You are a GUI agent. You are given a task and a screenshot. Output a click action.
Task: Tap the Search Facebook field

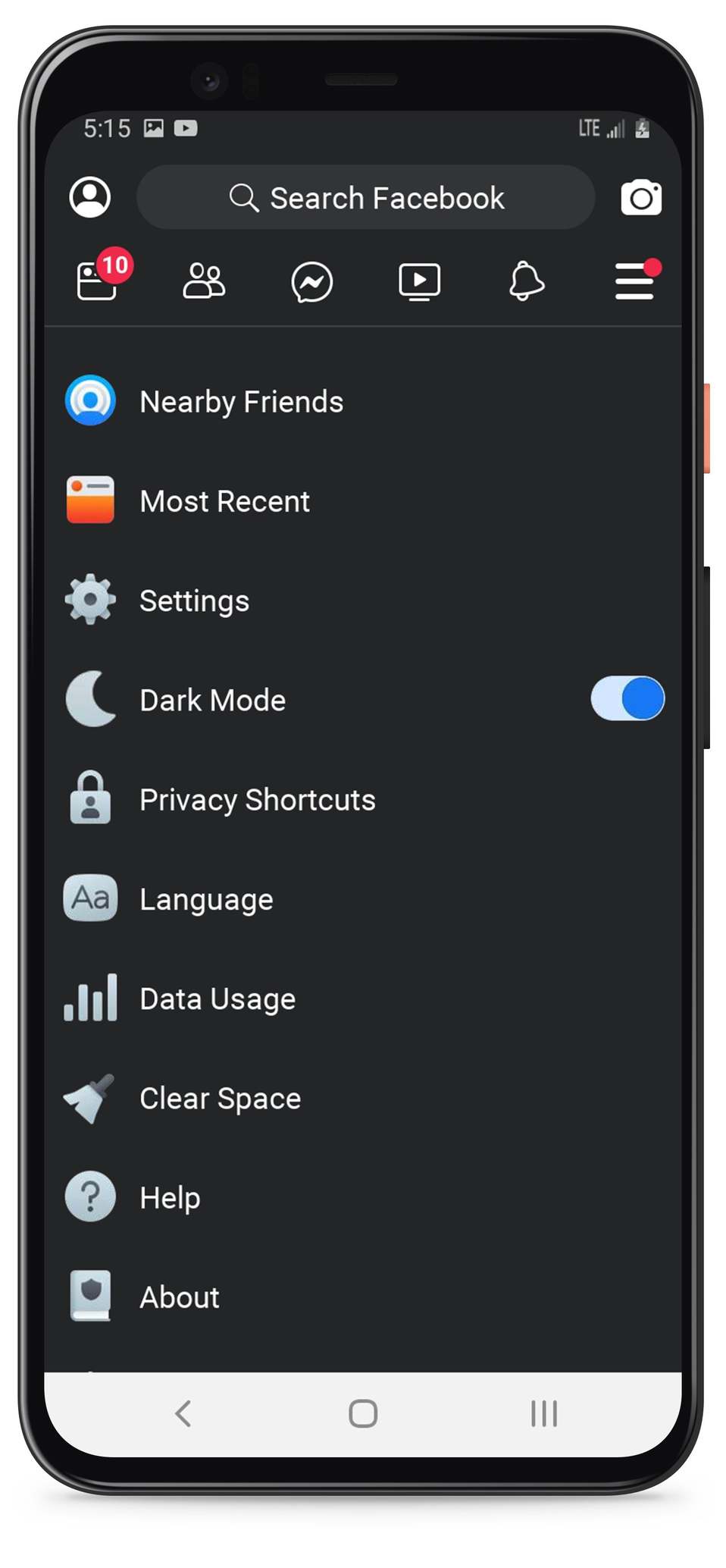(365, 198)
